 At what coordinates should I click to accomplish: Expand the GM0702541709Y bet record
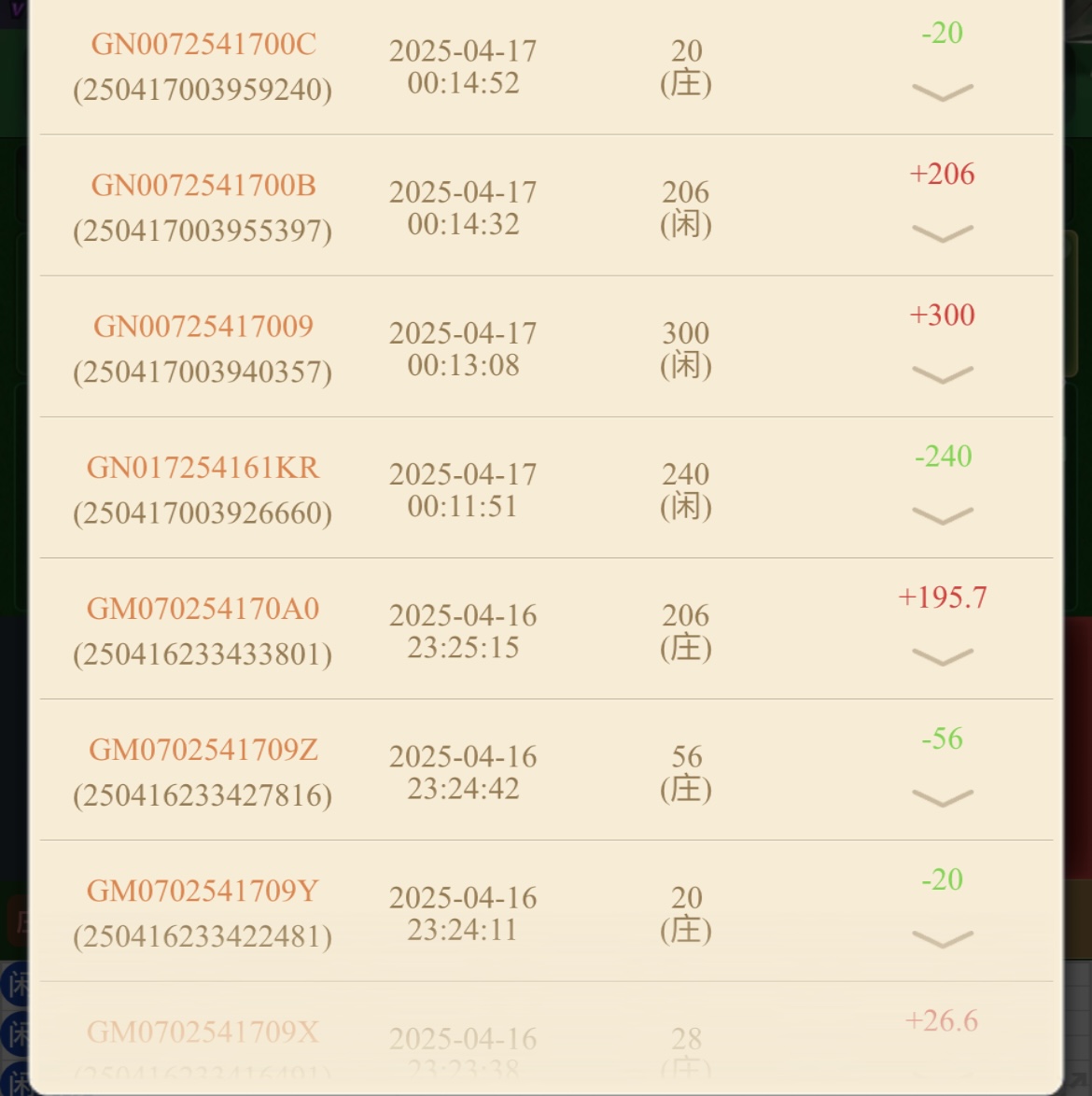point(942,938)
